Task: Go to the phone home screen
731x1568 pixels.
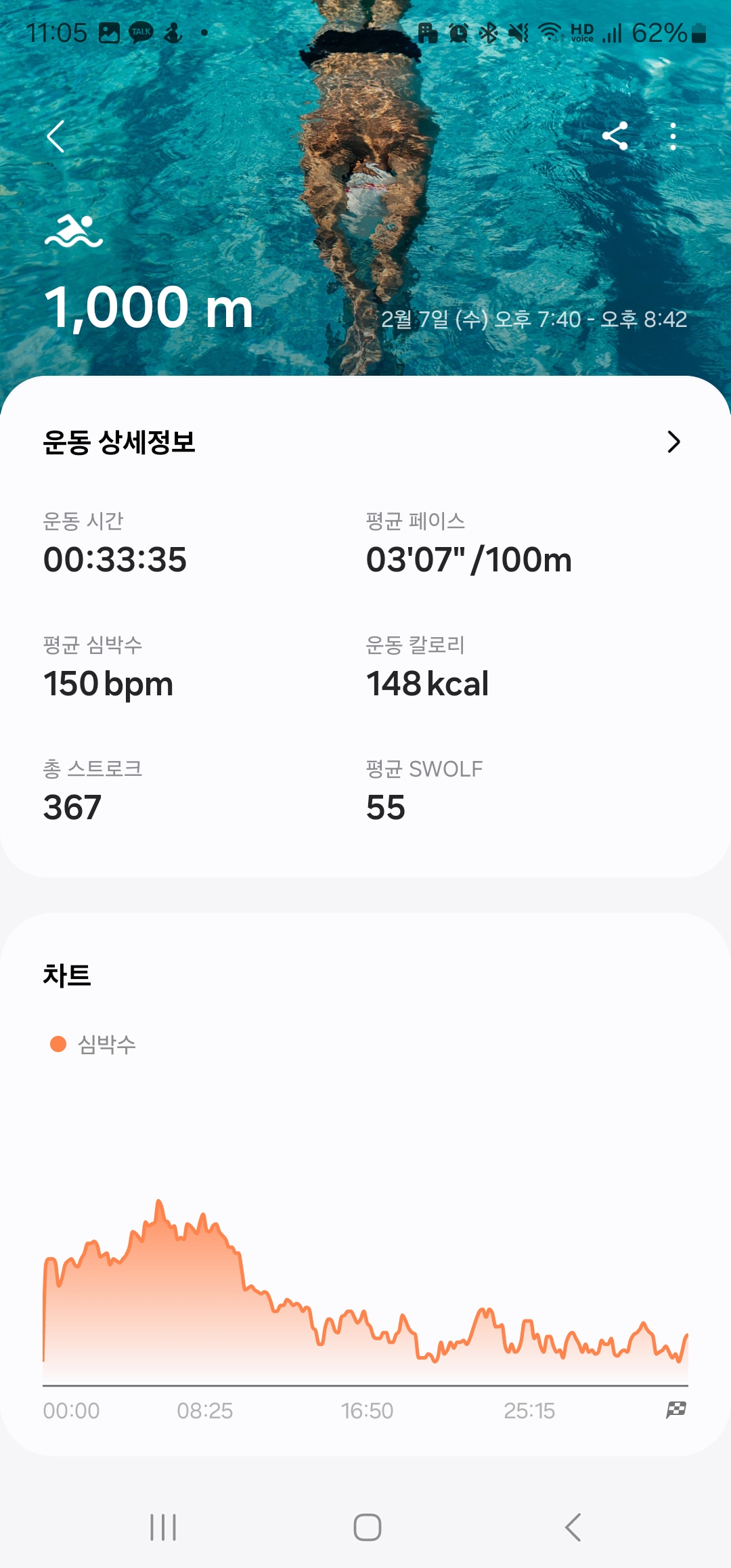Action: [367, 1527]
